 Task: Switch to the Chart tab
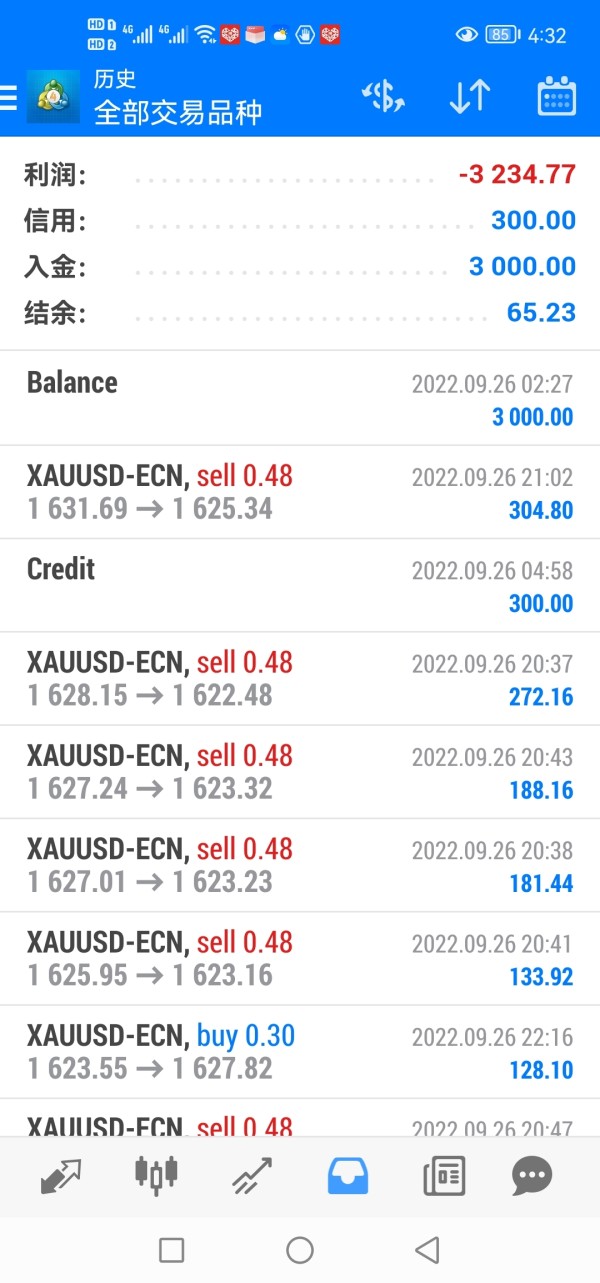[x=156, y=1176]
